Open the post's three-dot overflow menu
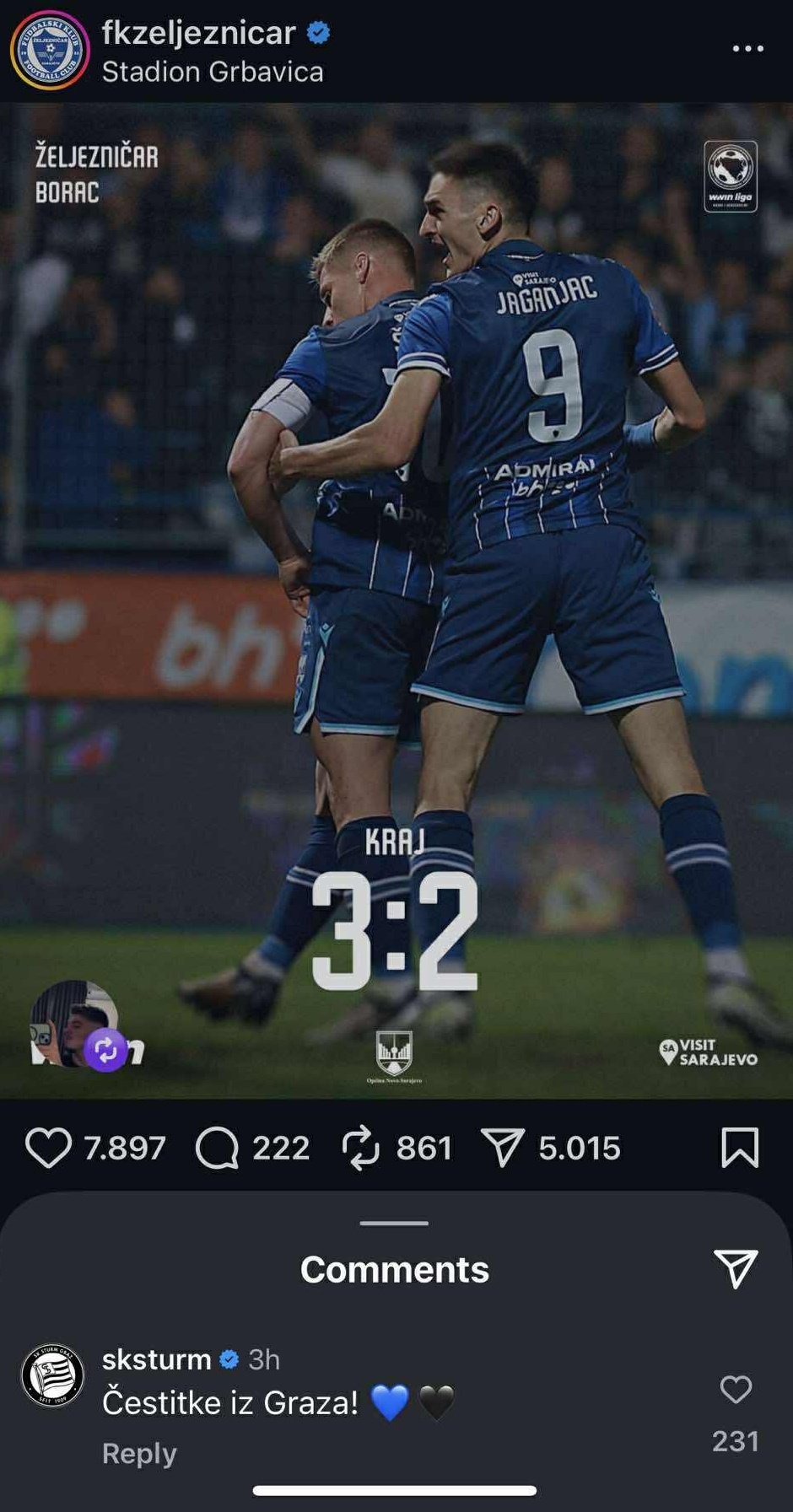Image resolution: width=793 pixels, height=1512 pixels. [x=747, y=49]
